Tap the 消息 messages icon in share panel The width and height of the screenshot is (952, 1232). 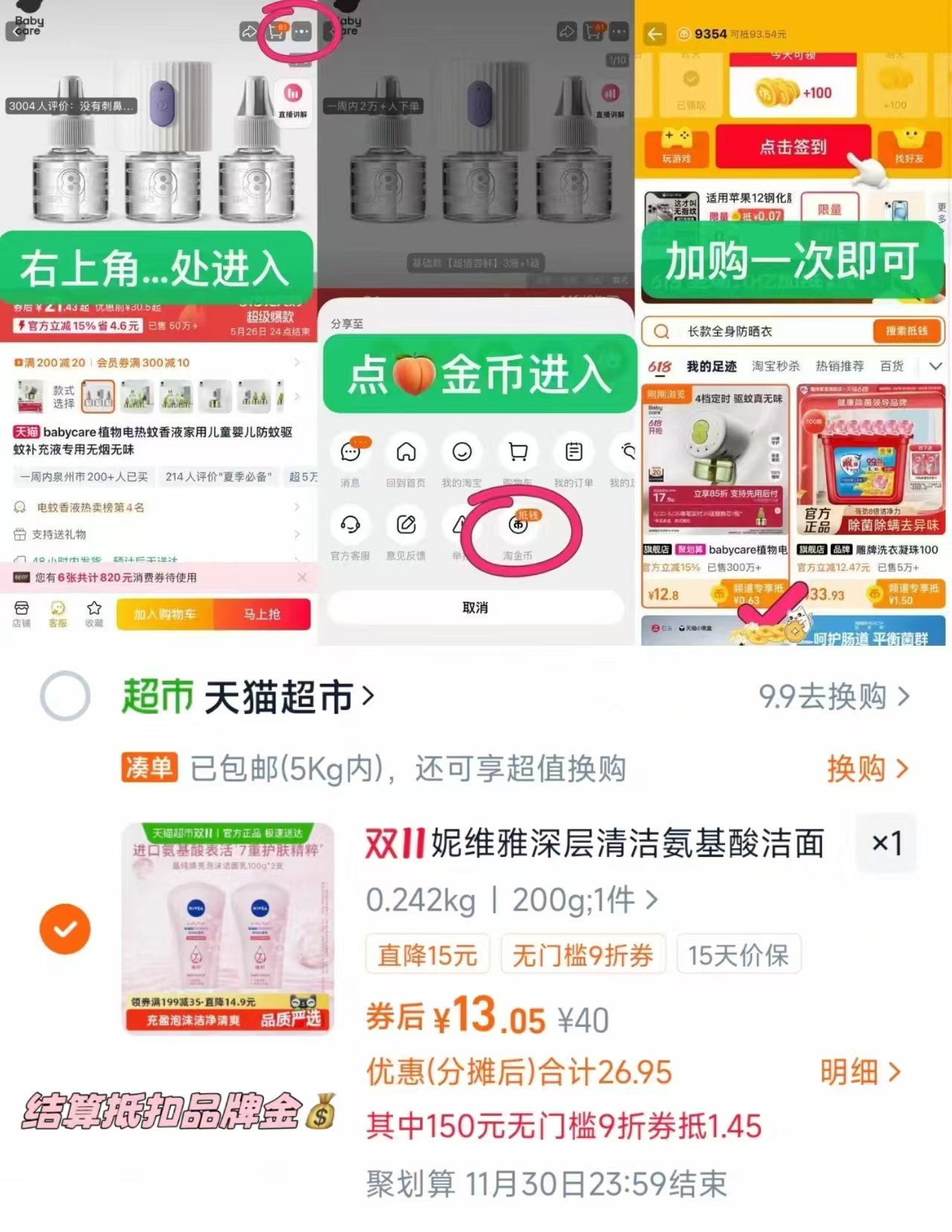pyautogui.click(x=350, y=452)
